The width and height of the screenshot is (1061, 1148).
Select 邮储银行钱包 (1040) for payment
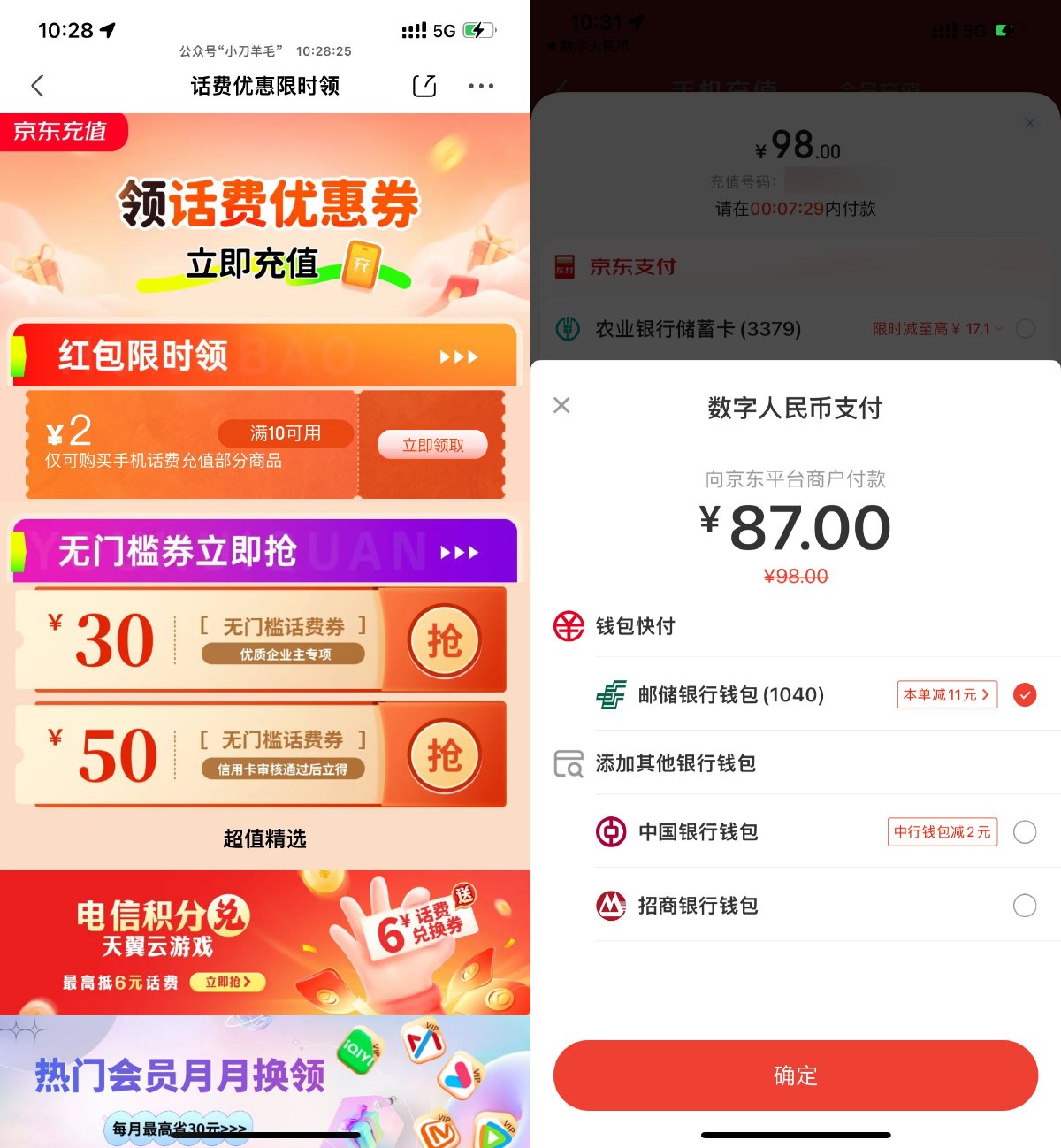[1025, 695]
